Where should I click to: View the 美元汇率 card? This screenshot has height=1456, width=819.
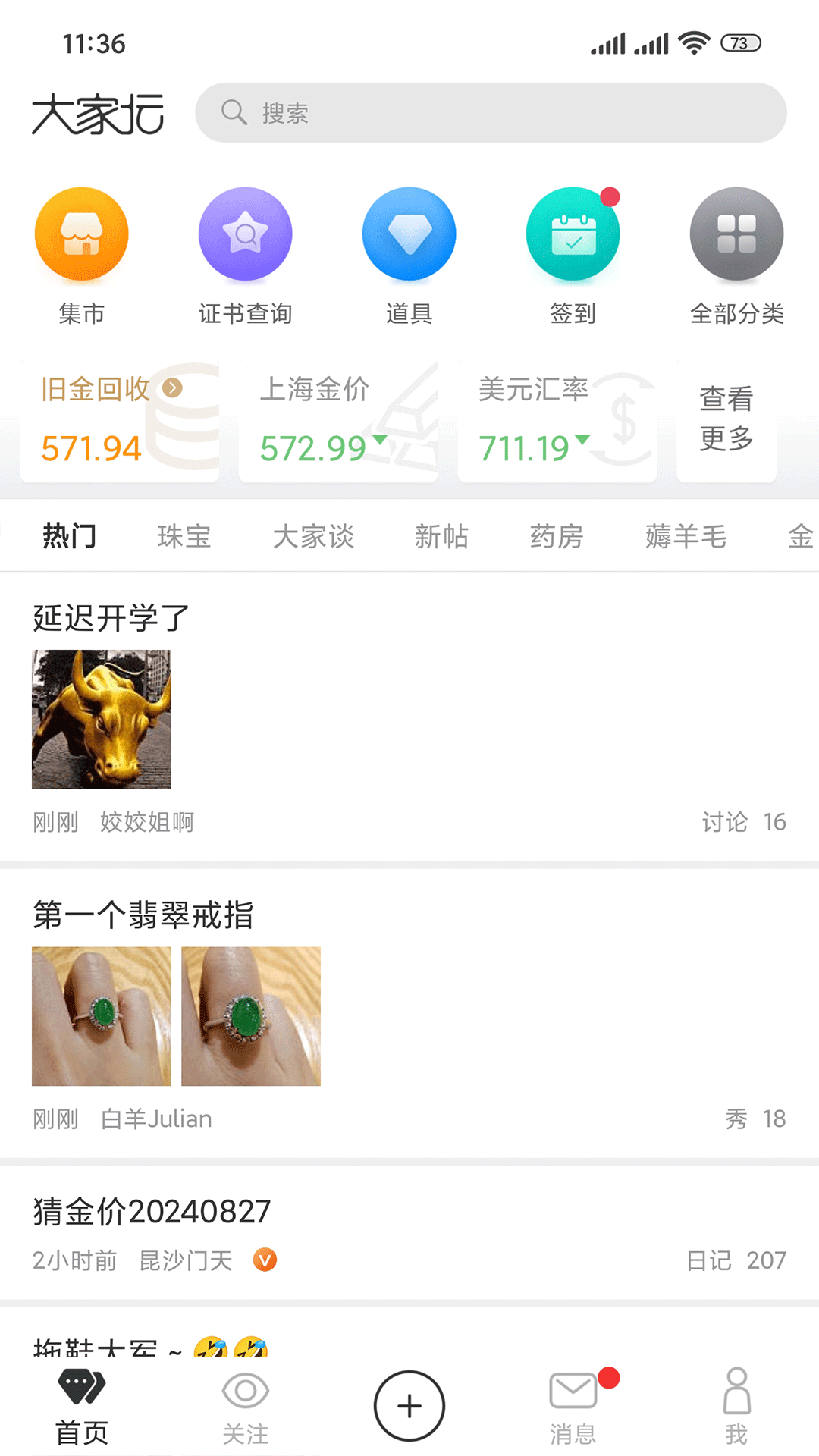pyautogui.click(x=557, y=421)
